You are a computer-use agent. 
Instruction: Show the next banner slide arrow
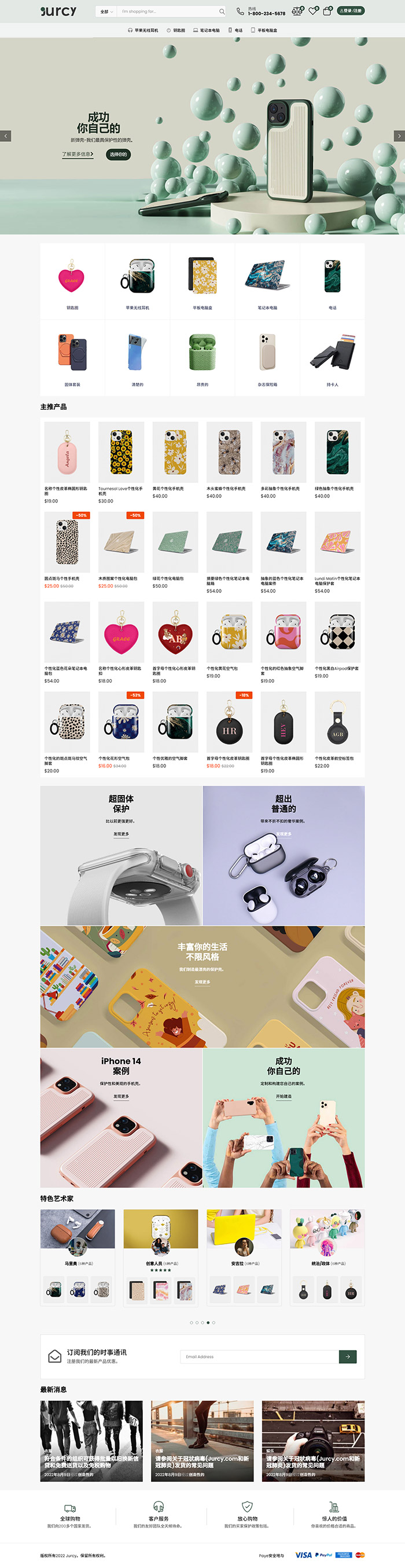pos(399,136)
